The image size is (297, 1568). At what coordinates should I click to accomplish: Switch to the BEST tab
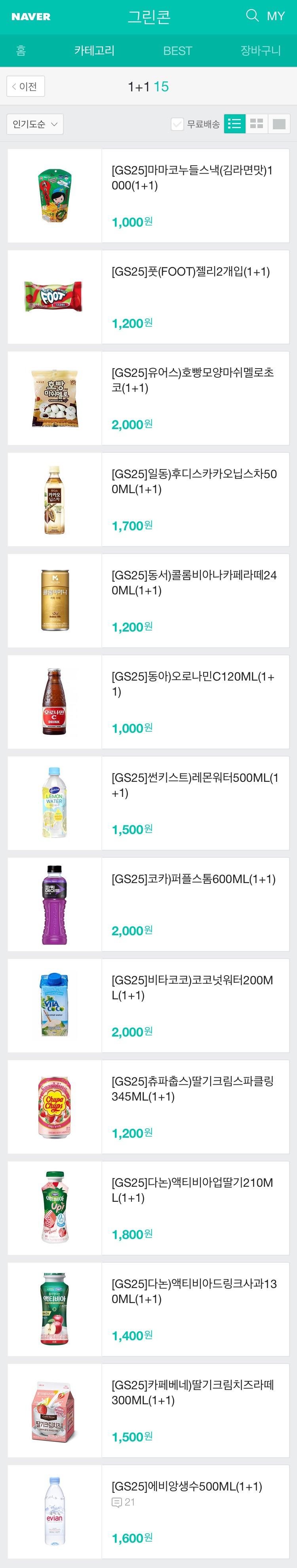point(177,51)
